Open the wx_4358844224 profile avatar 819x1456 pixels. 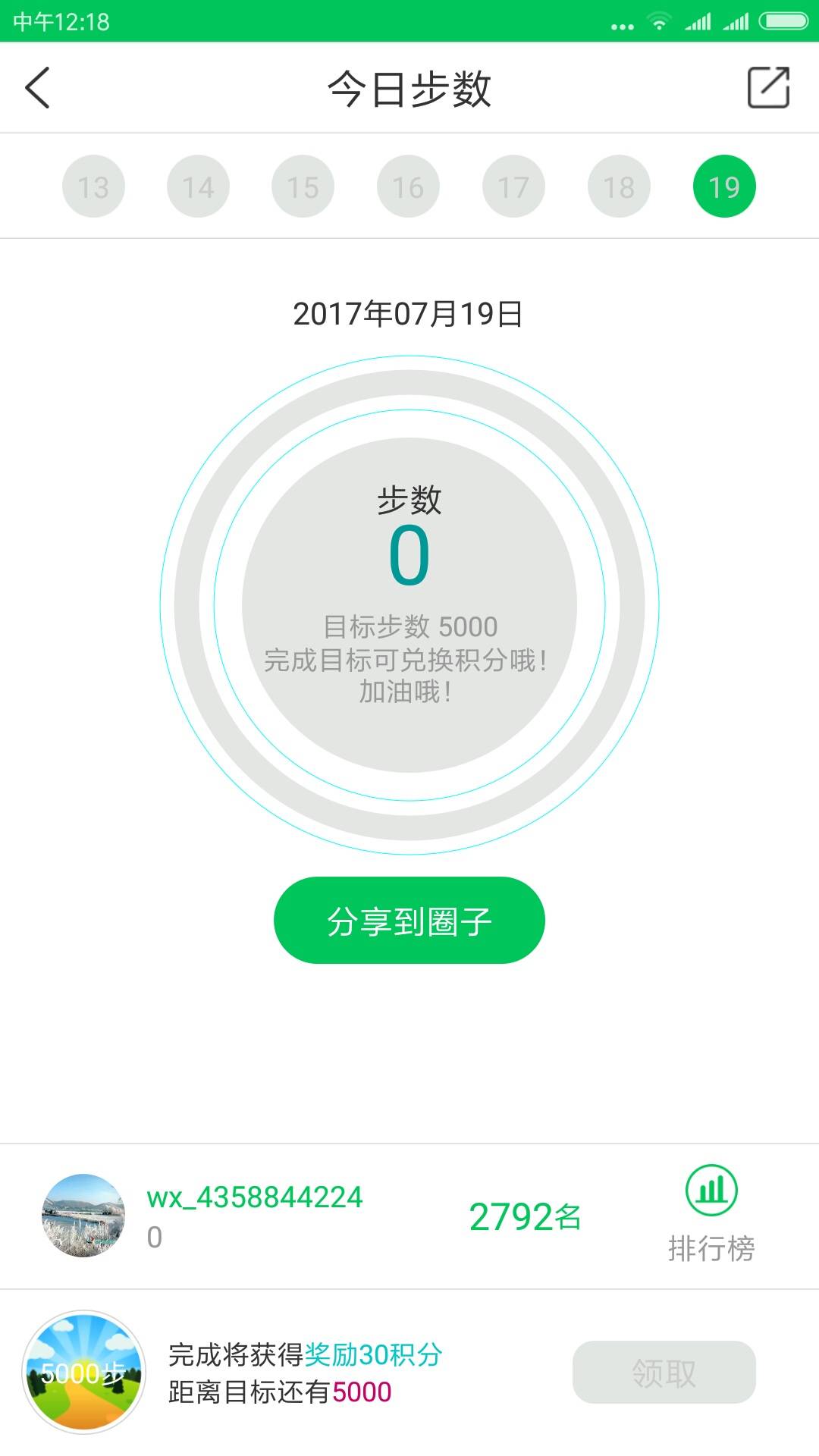click(83, 1215)
